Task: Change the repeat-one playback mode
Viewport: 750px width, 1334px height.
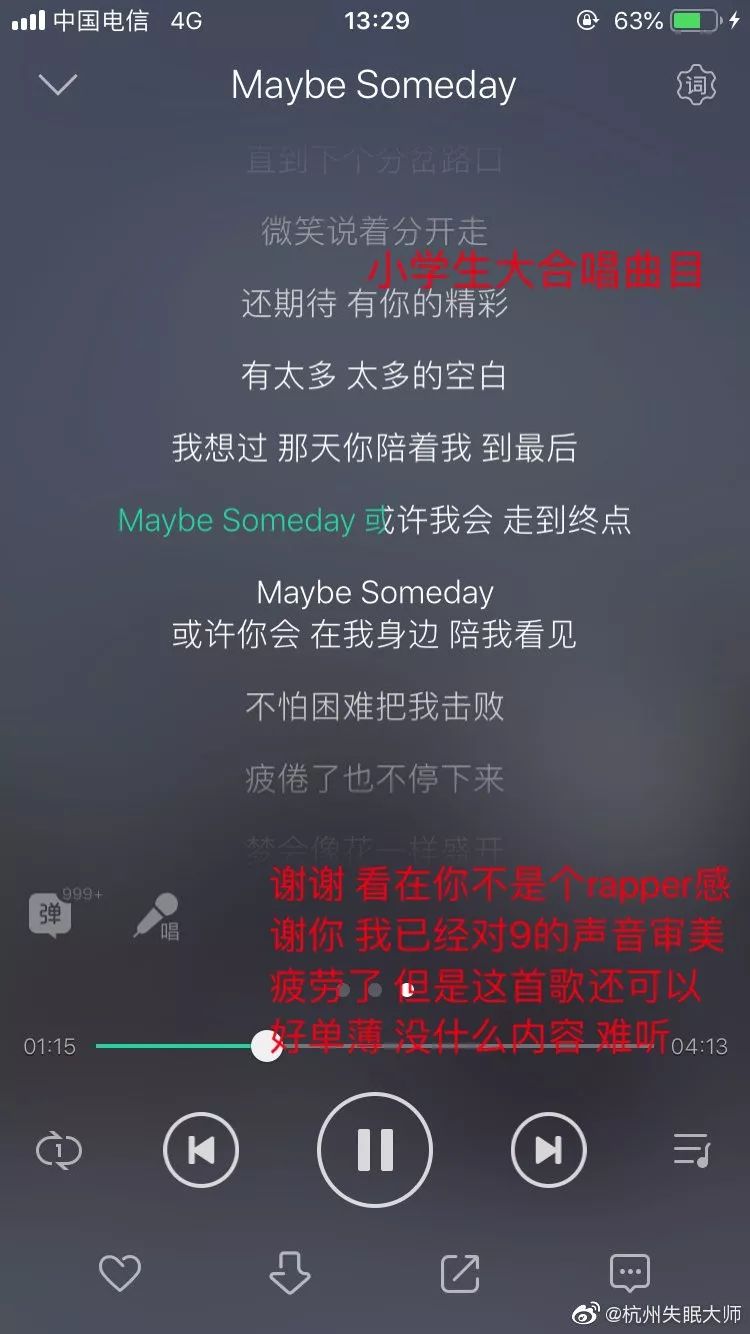Action: click(58, 1151)
